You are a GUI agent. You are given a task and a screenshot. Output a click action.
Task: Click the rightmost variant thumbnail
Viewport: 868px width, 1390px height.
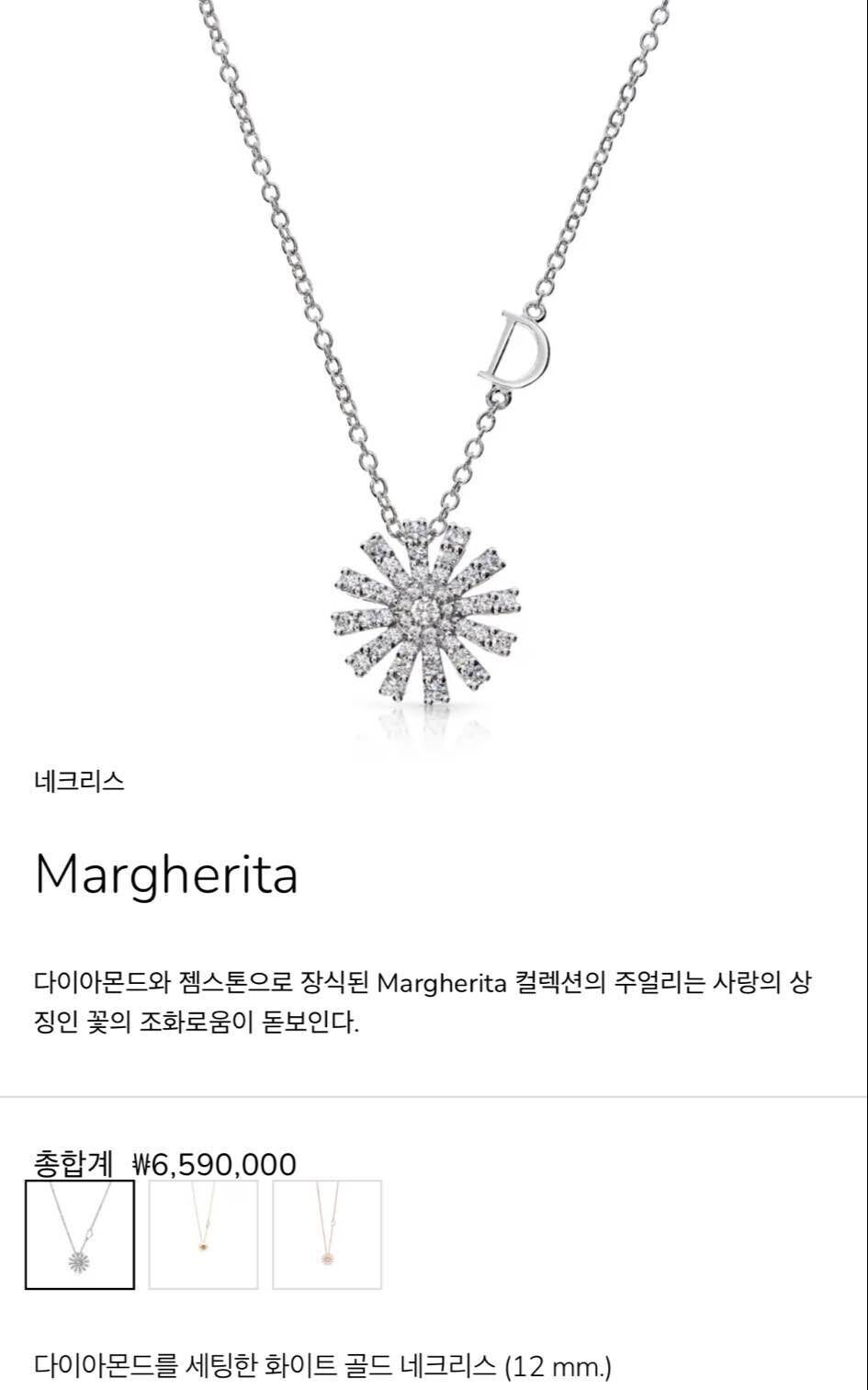click(327, 1233)
